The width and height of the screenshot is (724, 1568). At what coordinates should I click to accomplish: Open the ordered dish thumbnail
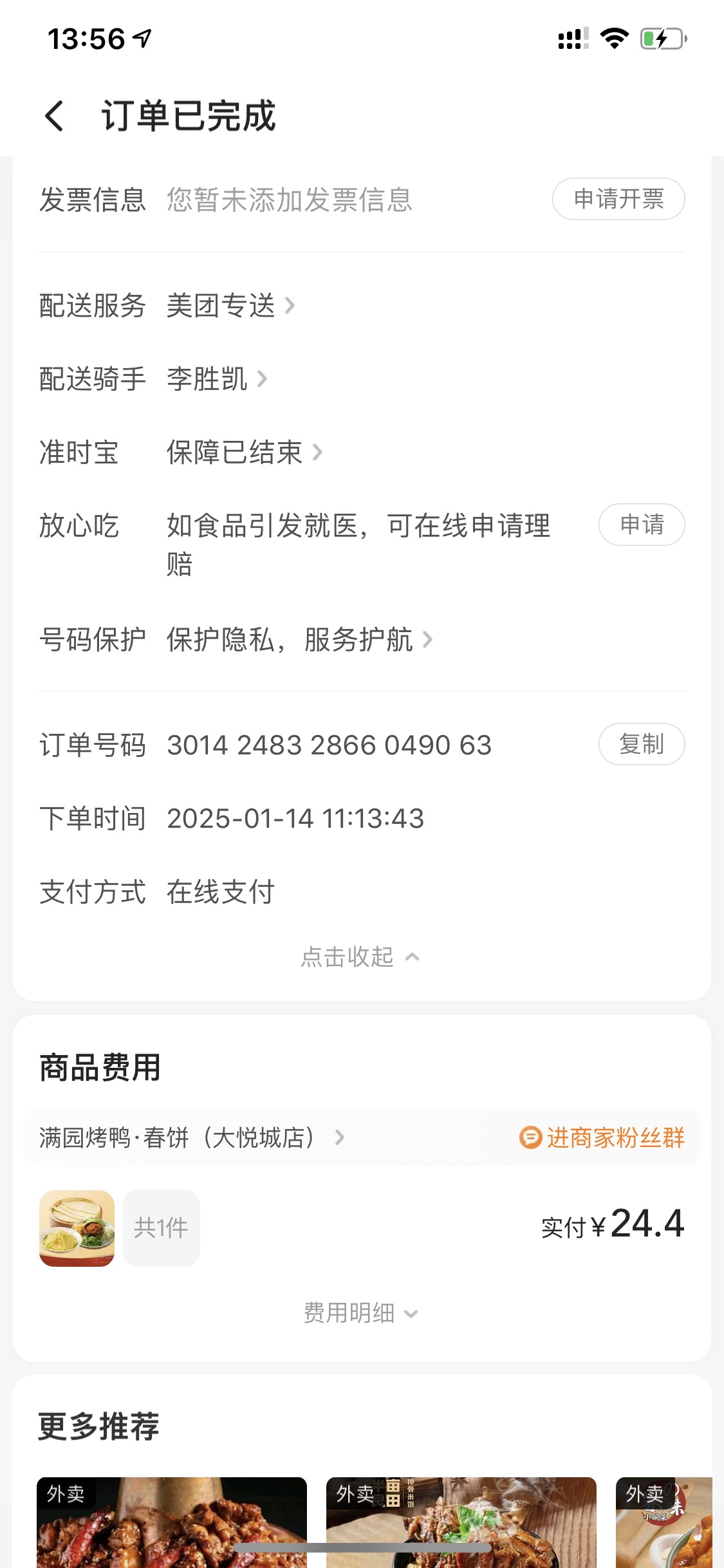[77, 1228]
